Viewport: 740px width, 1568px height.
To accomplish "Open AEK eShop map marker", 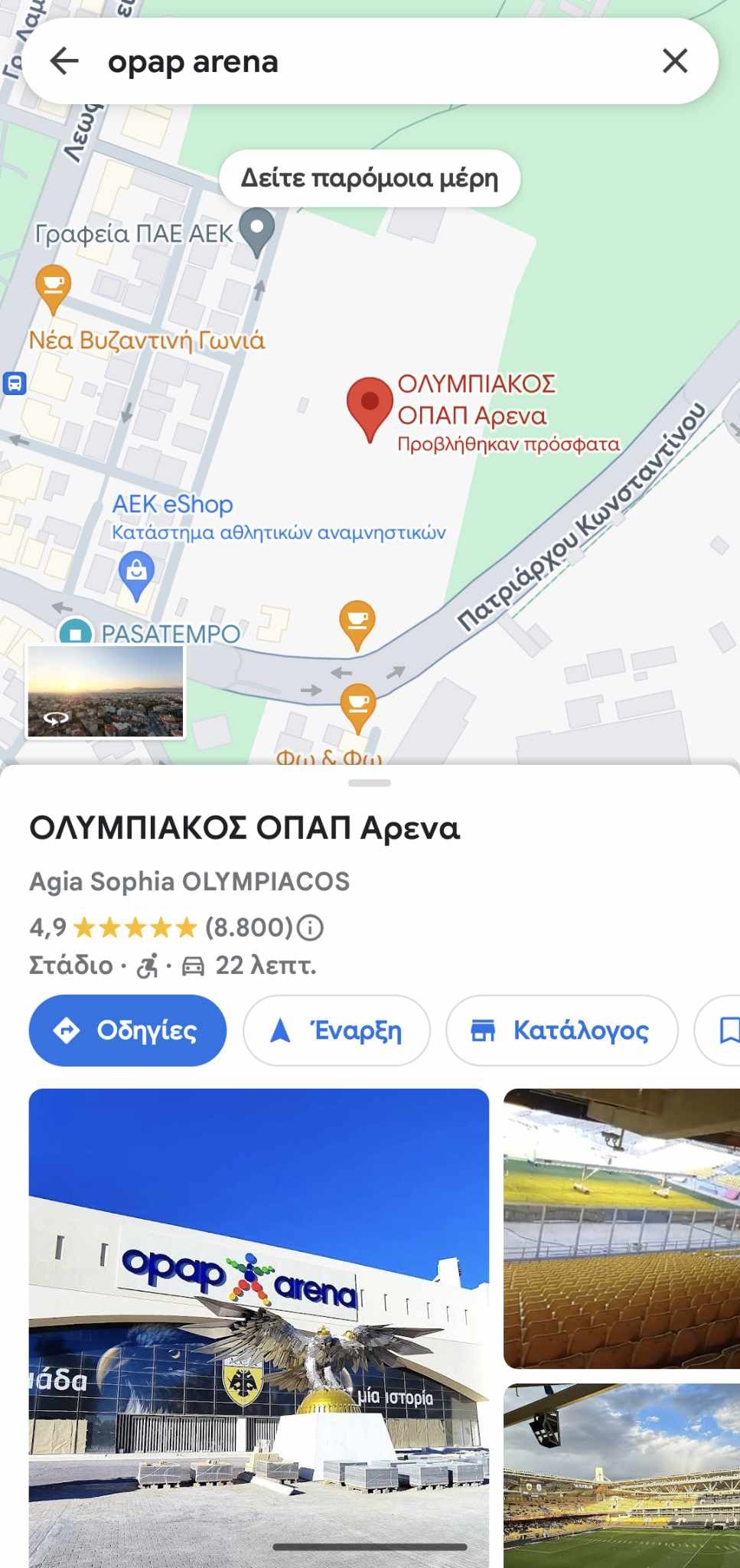I will (x=137, y=573).
